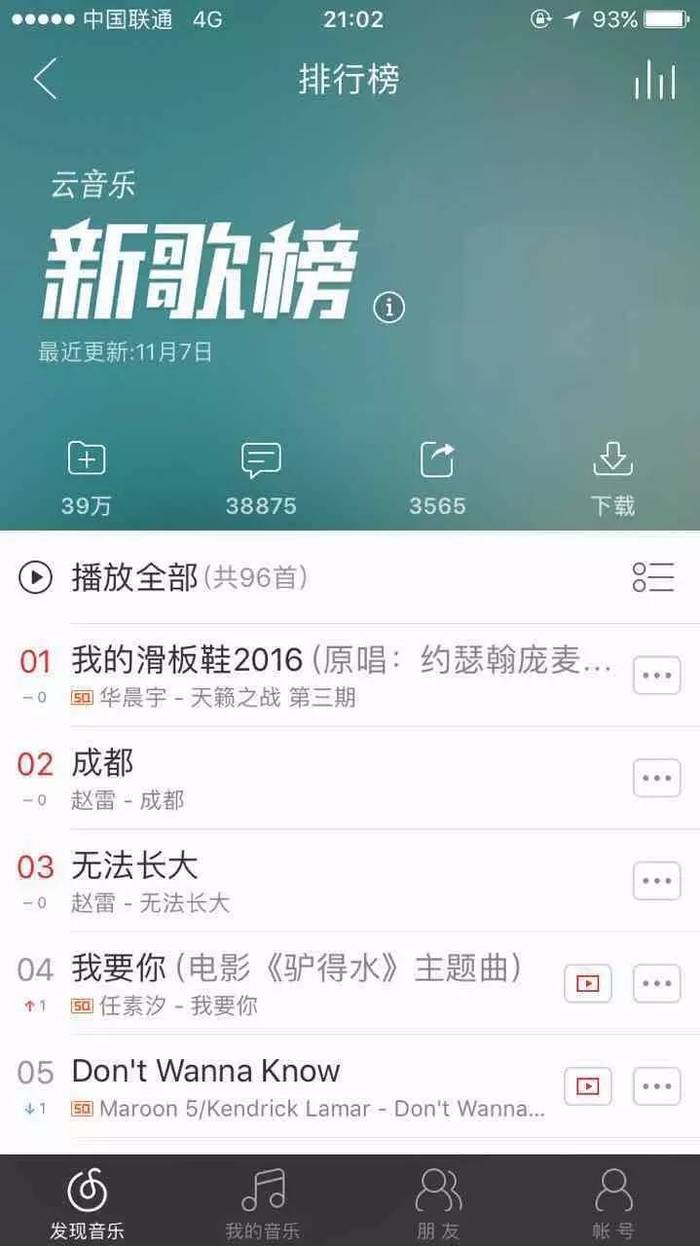Watch the MV for 我要你
This screenshot has height=1246, width=700.
(588, 983)
